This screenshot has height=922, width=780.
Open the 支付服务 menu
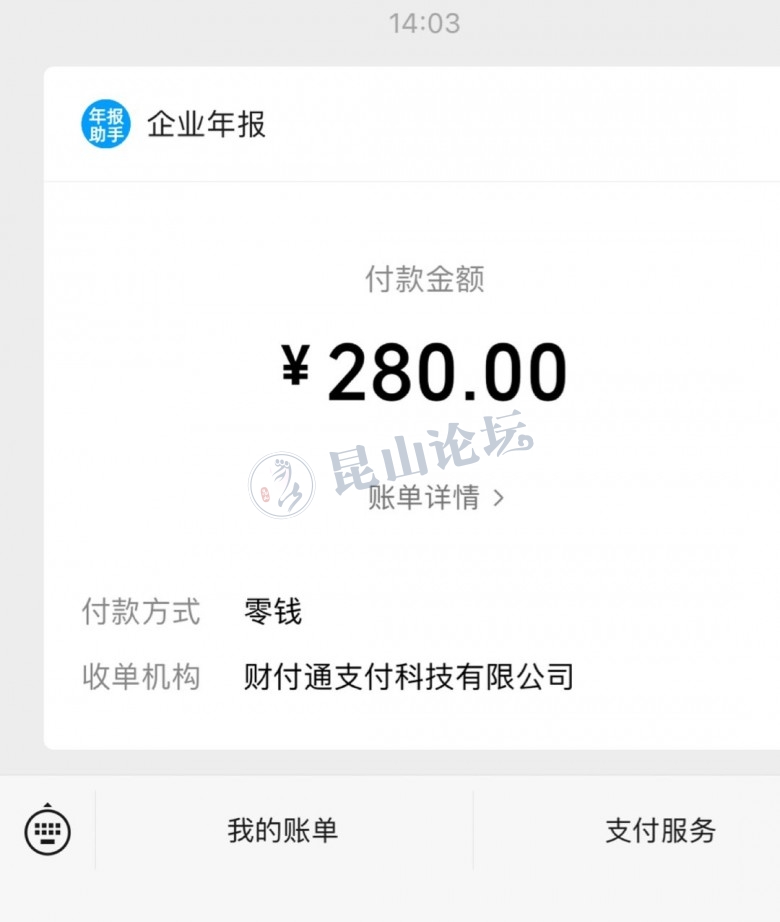tap(660, 830)
